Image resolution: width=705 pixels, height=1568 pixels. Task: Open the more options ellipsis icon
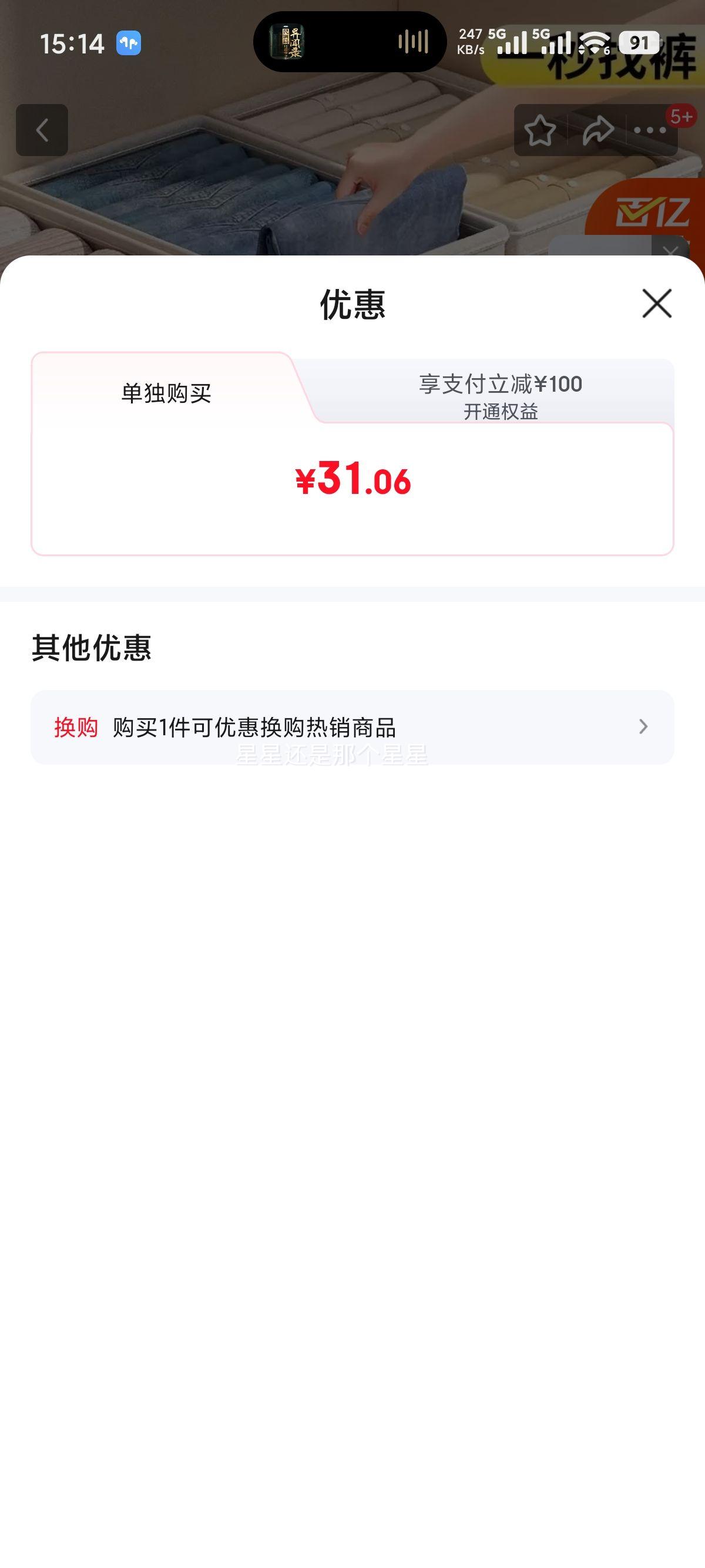pos(649,130)
